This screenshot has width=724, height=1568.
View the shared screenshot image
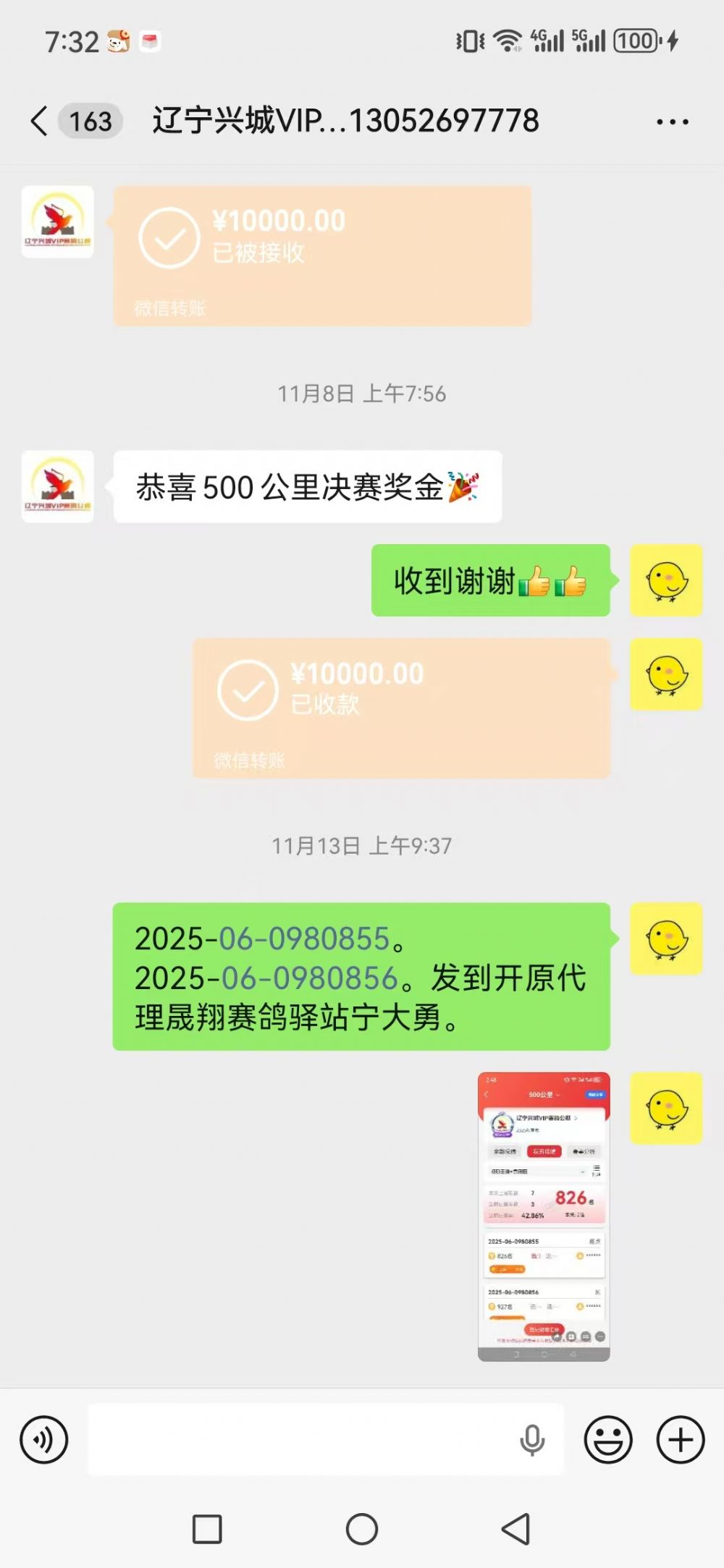544,1216
